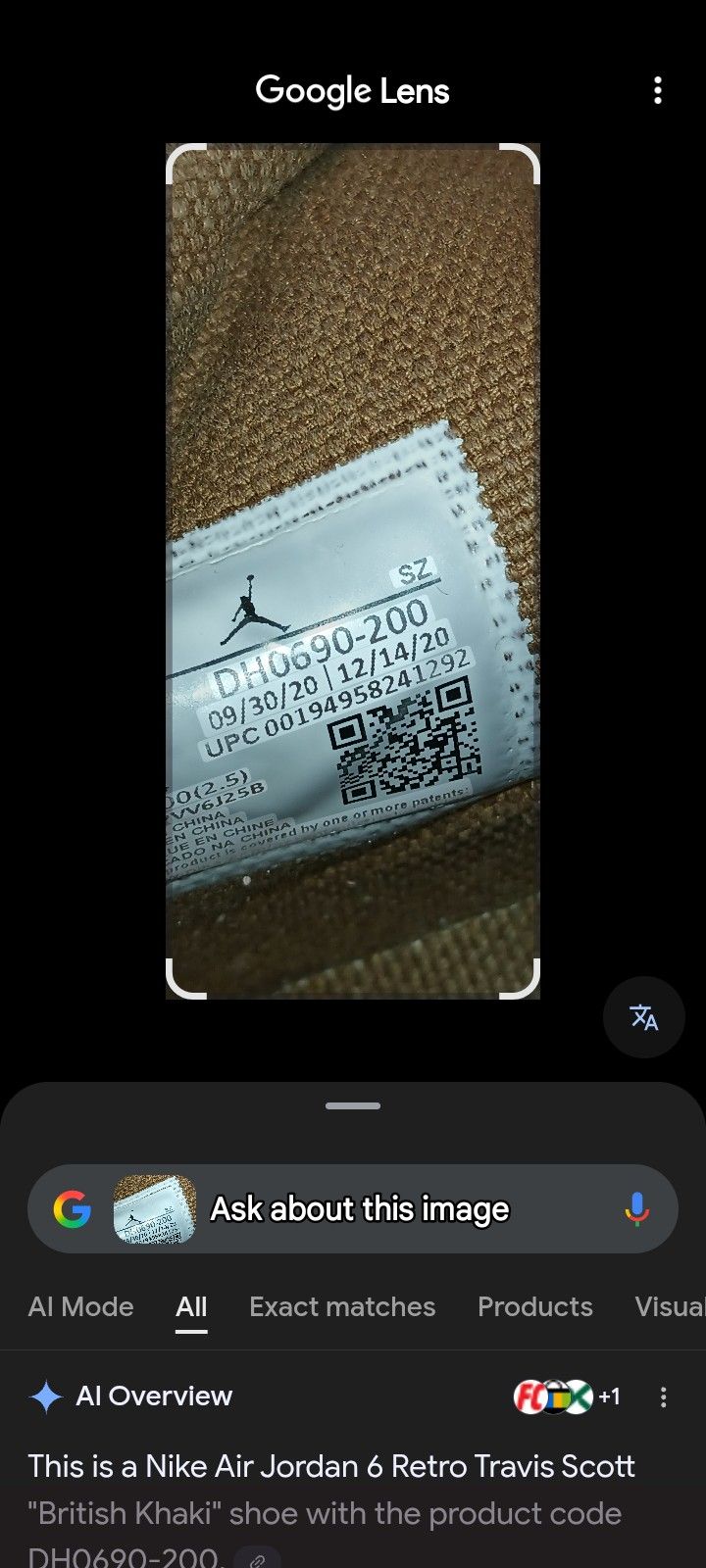Start voice search with the microphone
Image resolution: width=706 pixels, height=1568 pixels.
point(637,1209)
